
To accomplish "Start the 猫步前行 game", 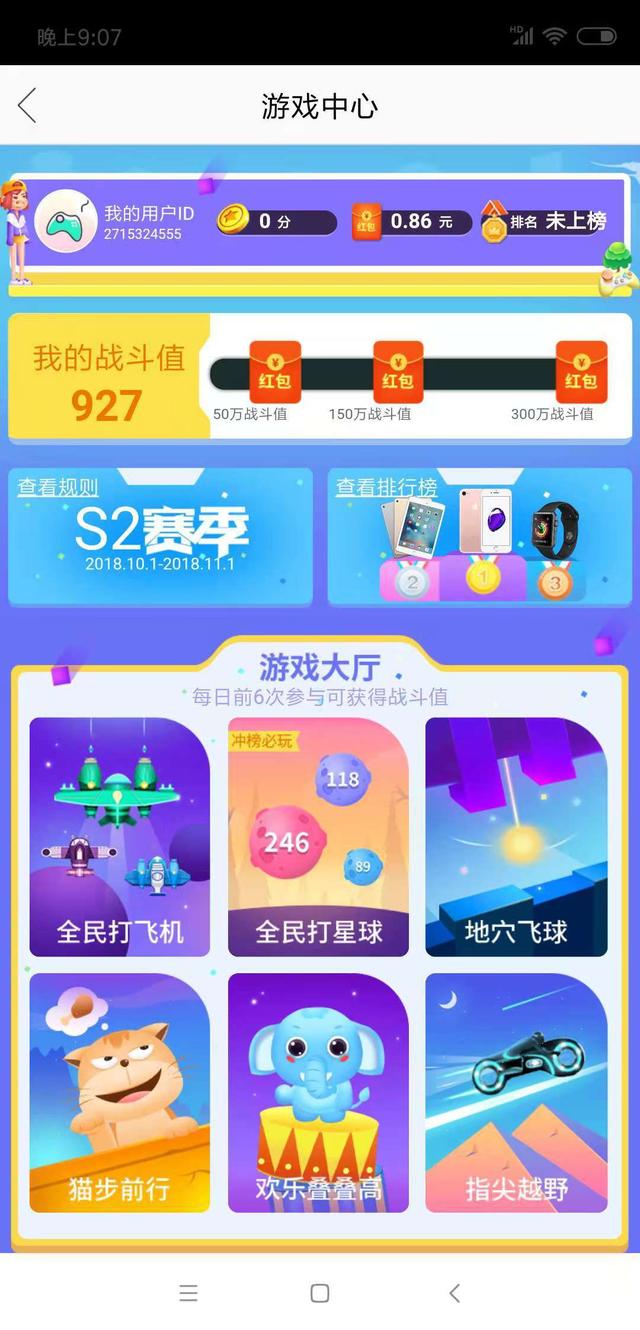I will (x=120, y=1092).
